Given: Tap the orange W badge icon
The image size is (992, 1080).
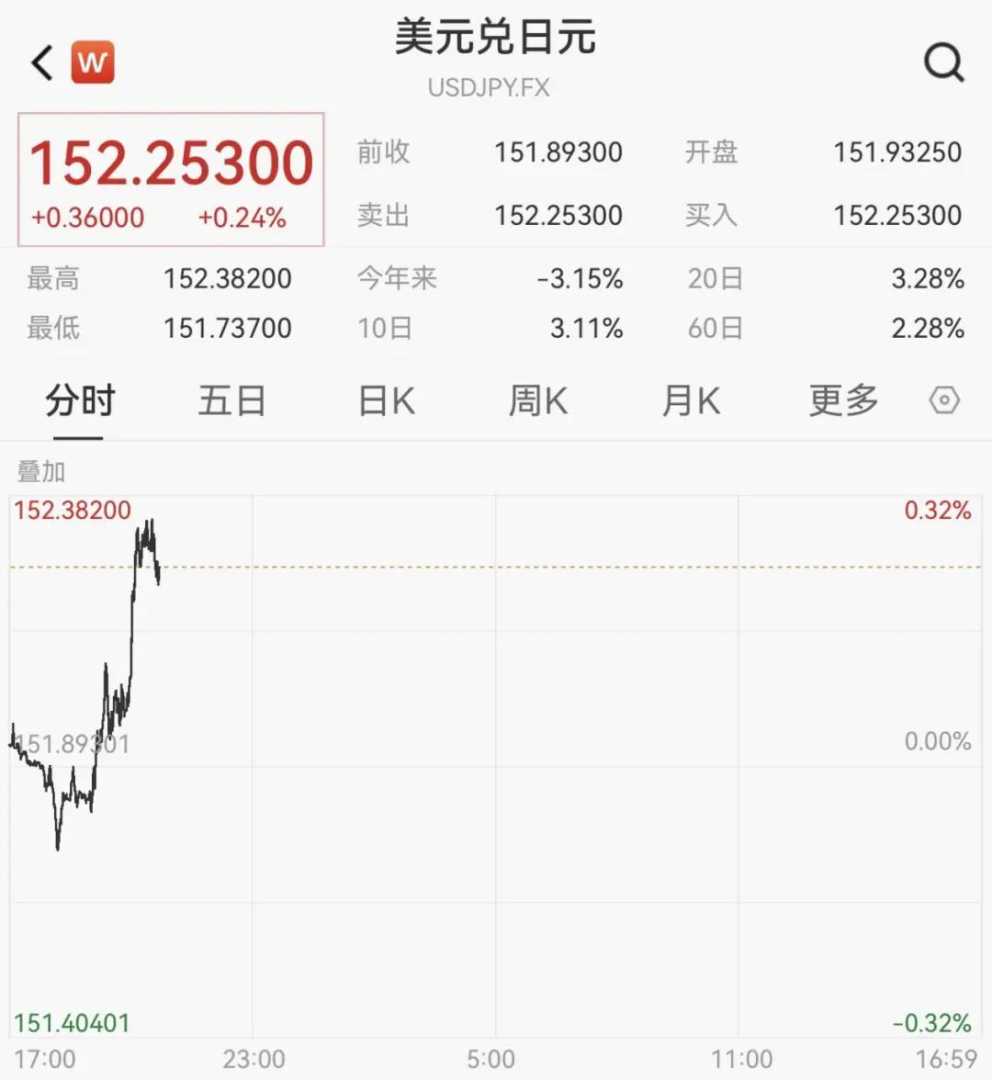Looking at the screenshot, I should 92,64.
